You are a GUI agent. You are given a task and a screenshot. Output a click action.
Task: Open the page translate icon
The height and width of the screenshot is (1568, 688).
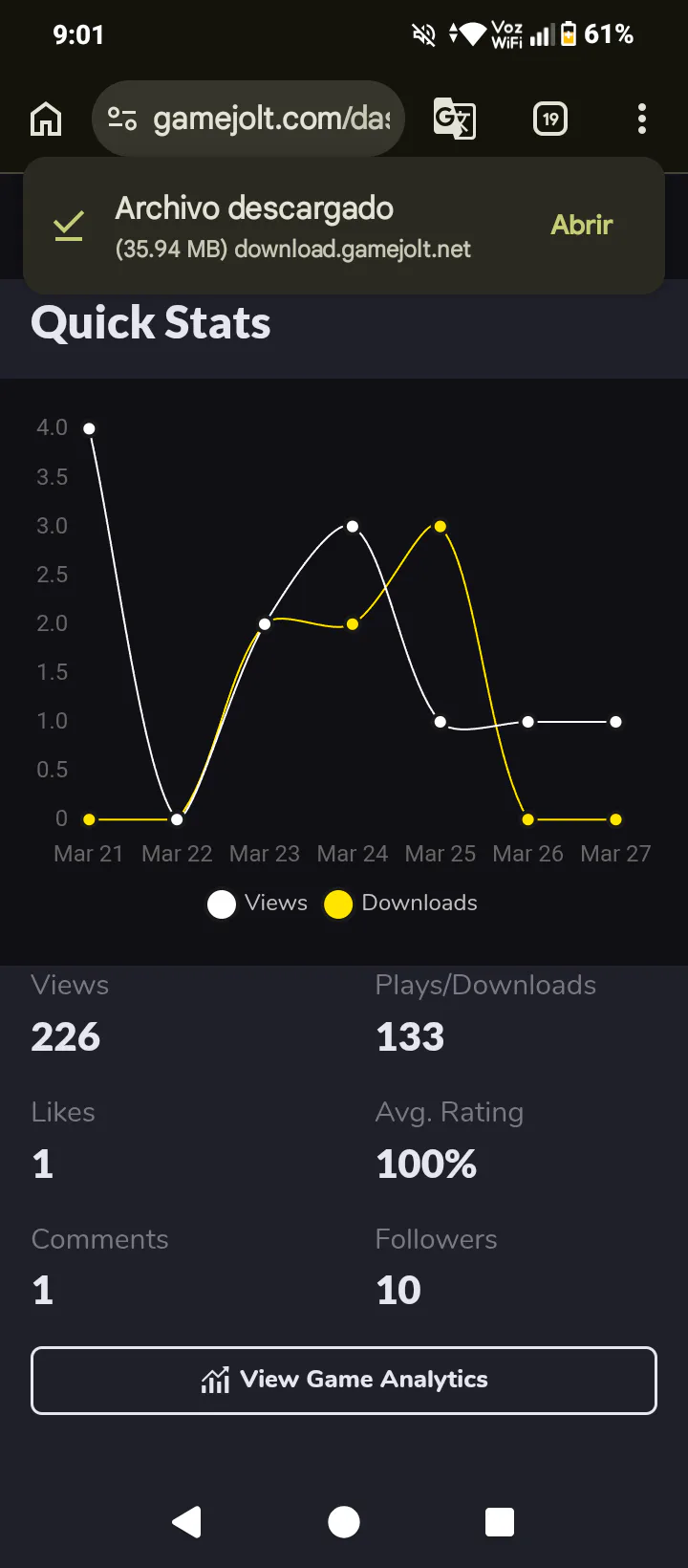coord(454,120)
